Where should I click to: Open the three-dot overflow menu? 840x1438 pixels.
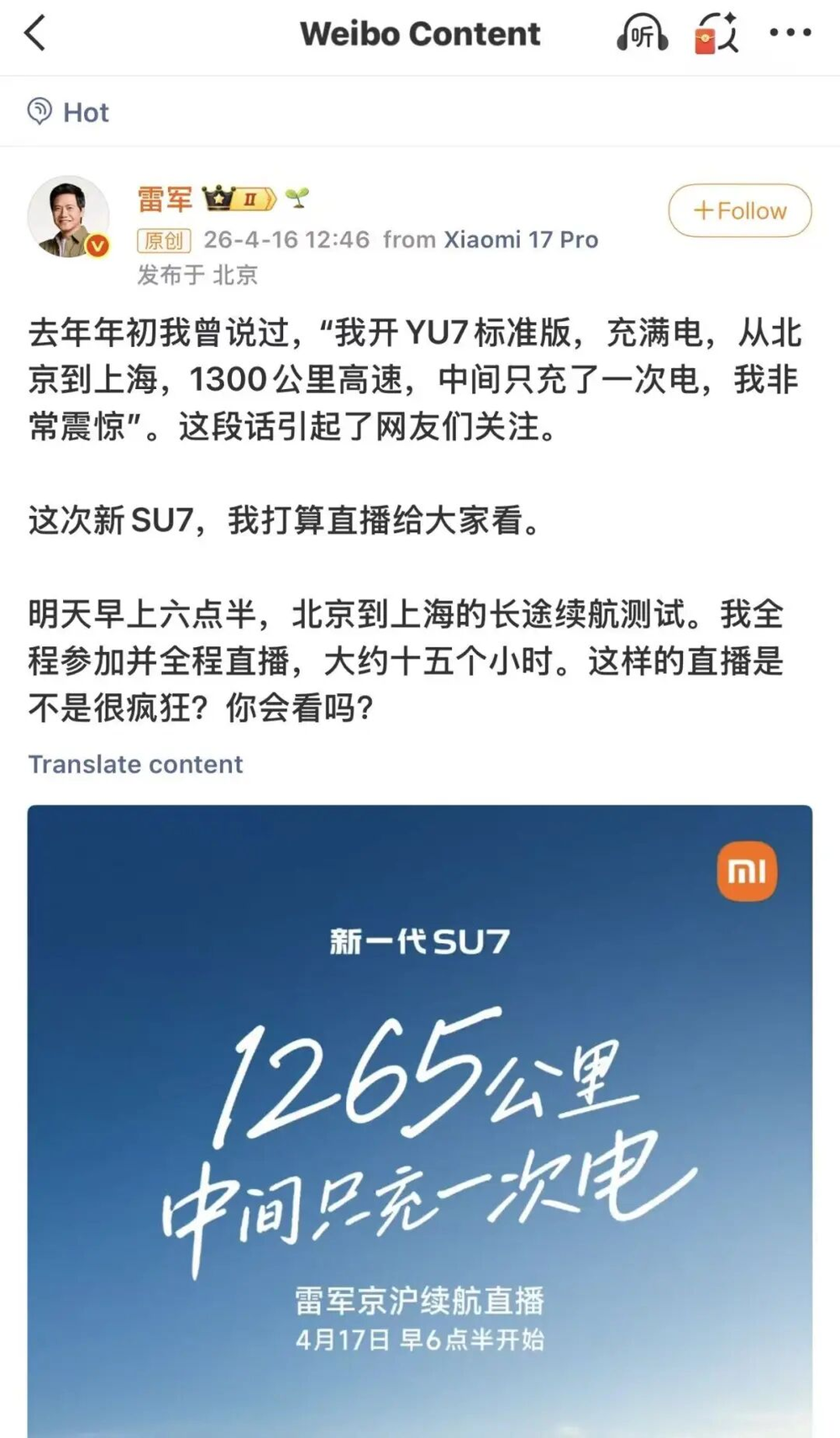point(790,34)
